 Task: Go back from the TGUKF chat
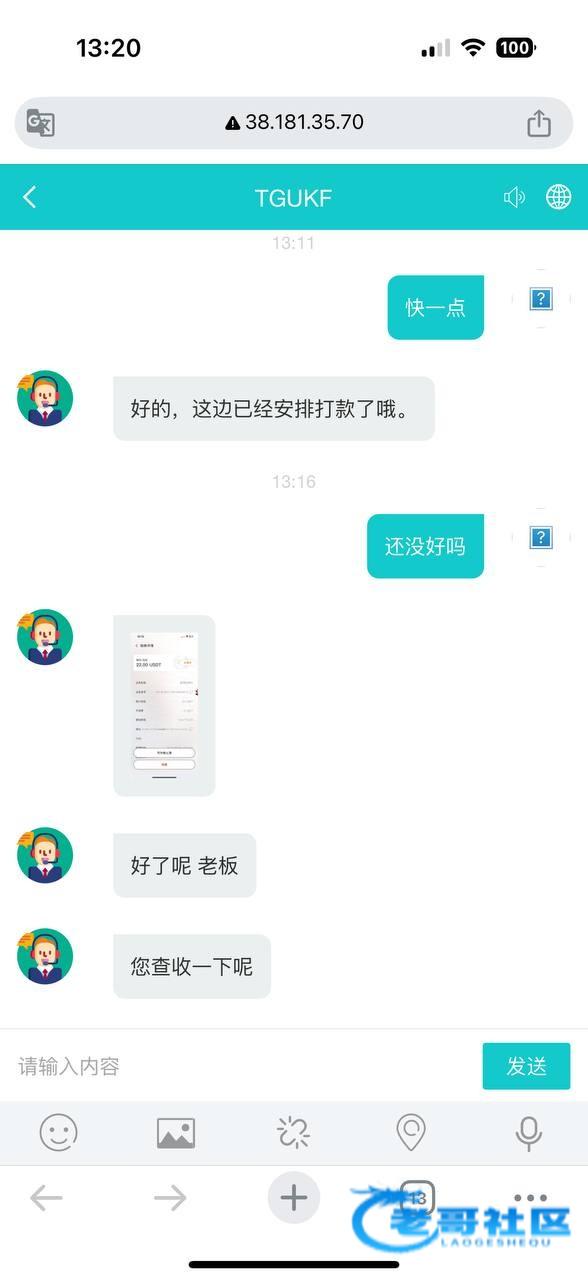pyautogui.click(x=29, y=197)
